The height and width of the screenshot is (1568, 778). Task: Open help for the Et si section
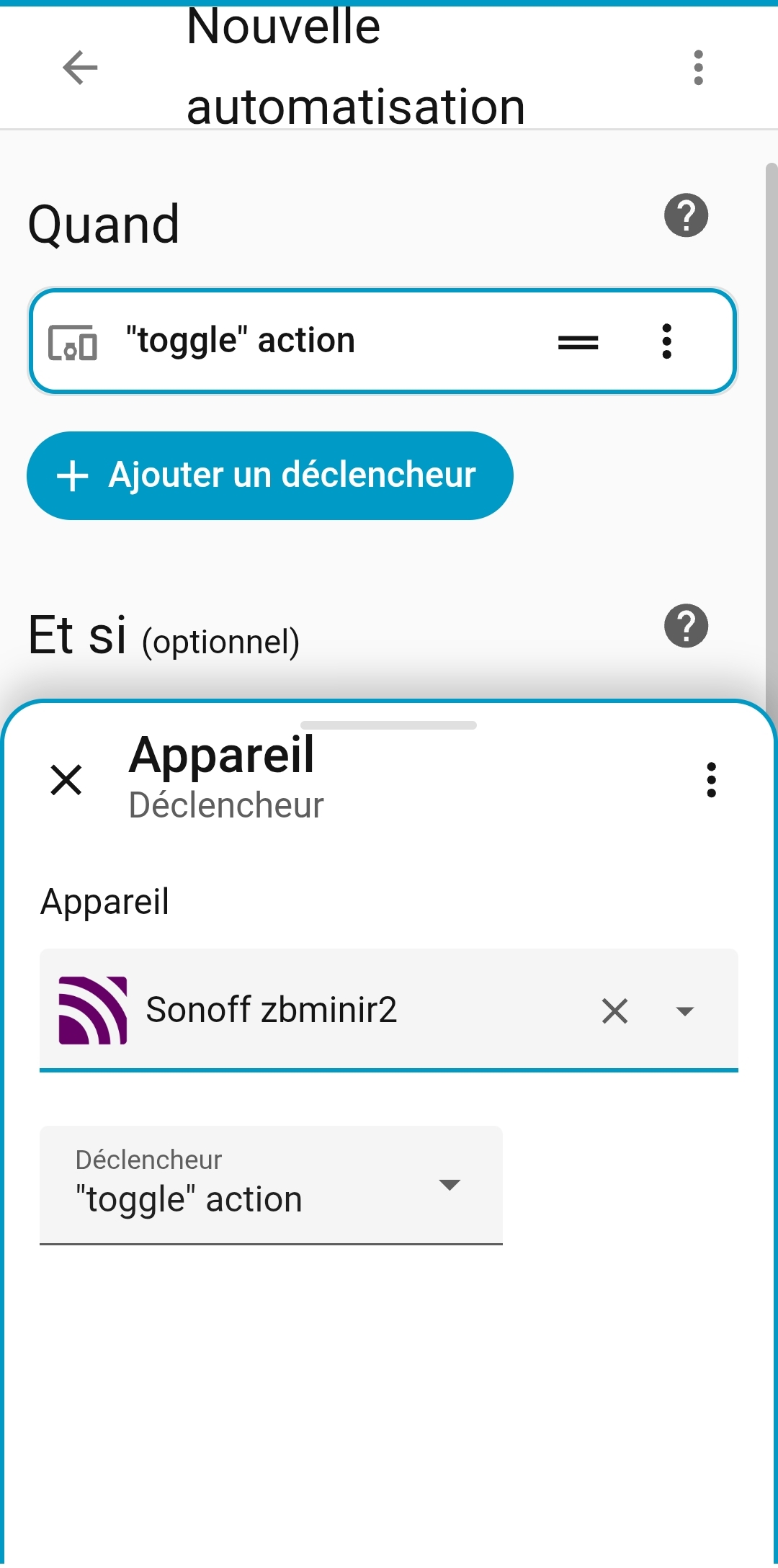click(686, 625)
